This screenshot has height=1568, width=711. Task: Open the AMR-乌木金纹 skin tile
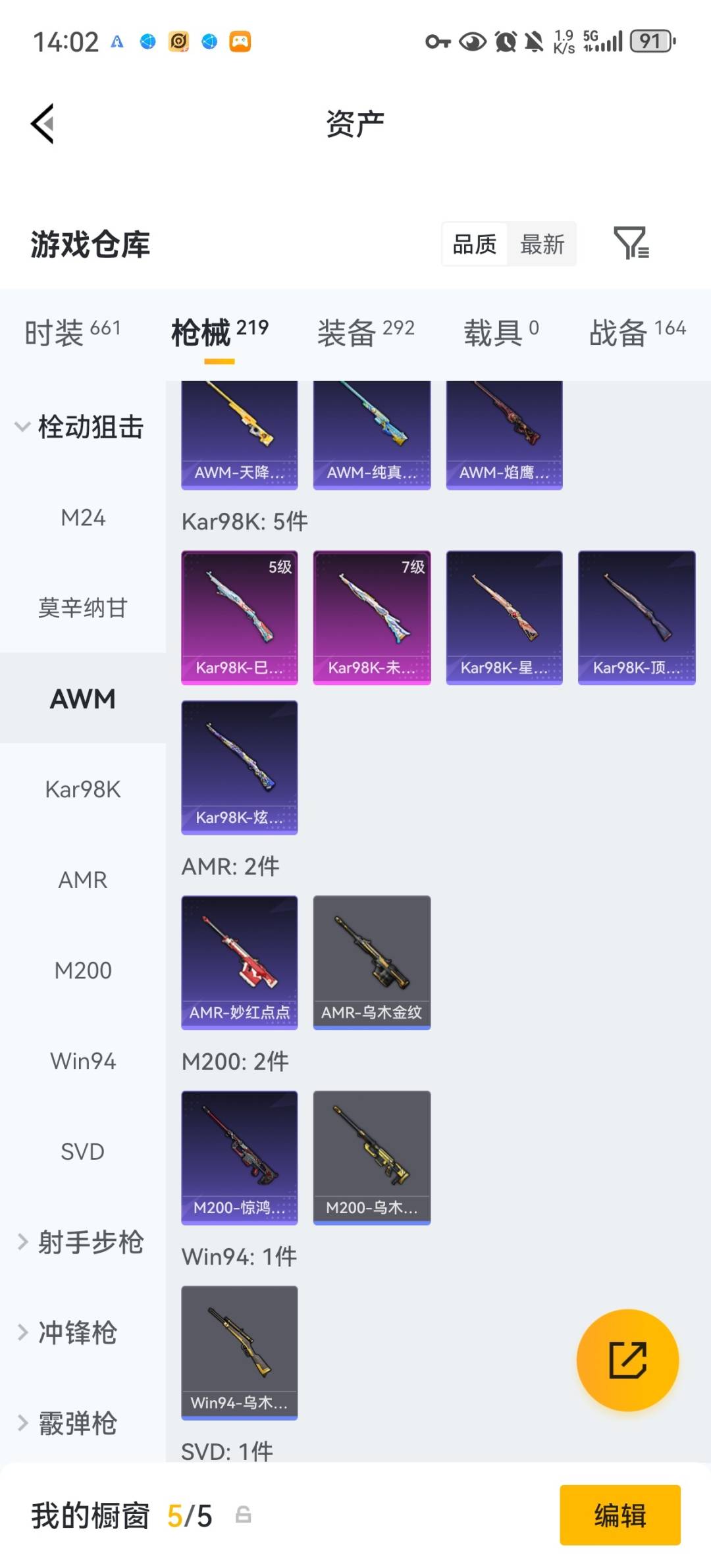[372, 962]
